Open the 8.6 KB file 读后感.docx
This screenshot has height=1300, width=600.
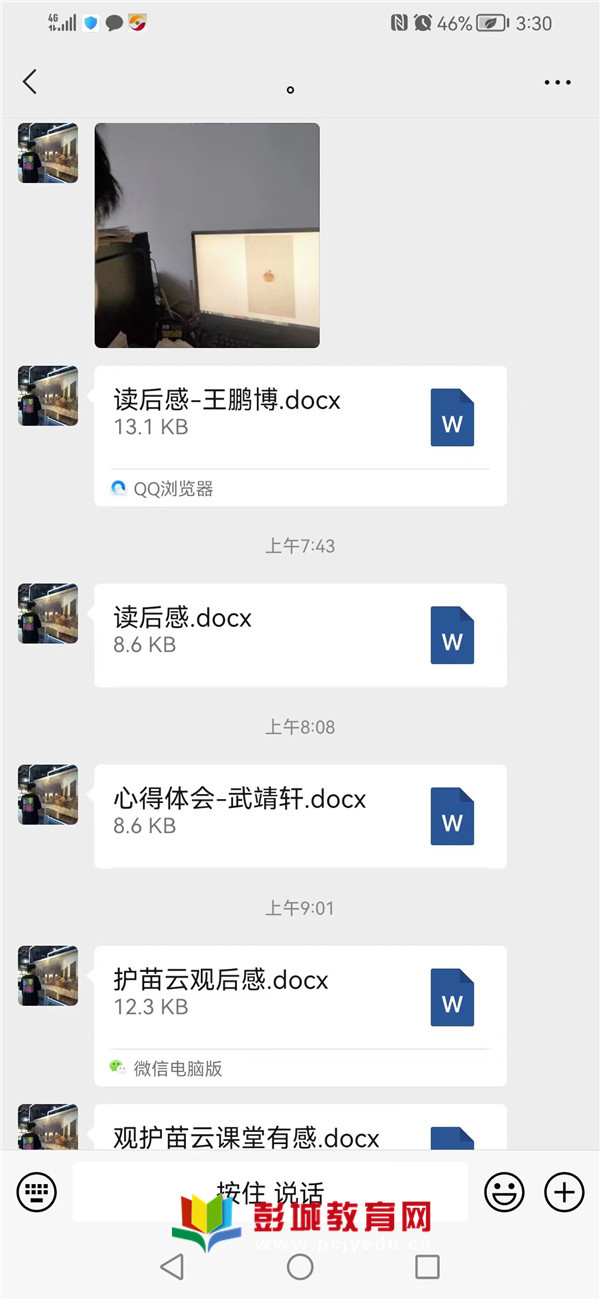300,635
